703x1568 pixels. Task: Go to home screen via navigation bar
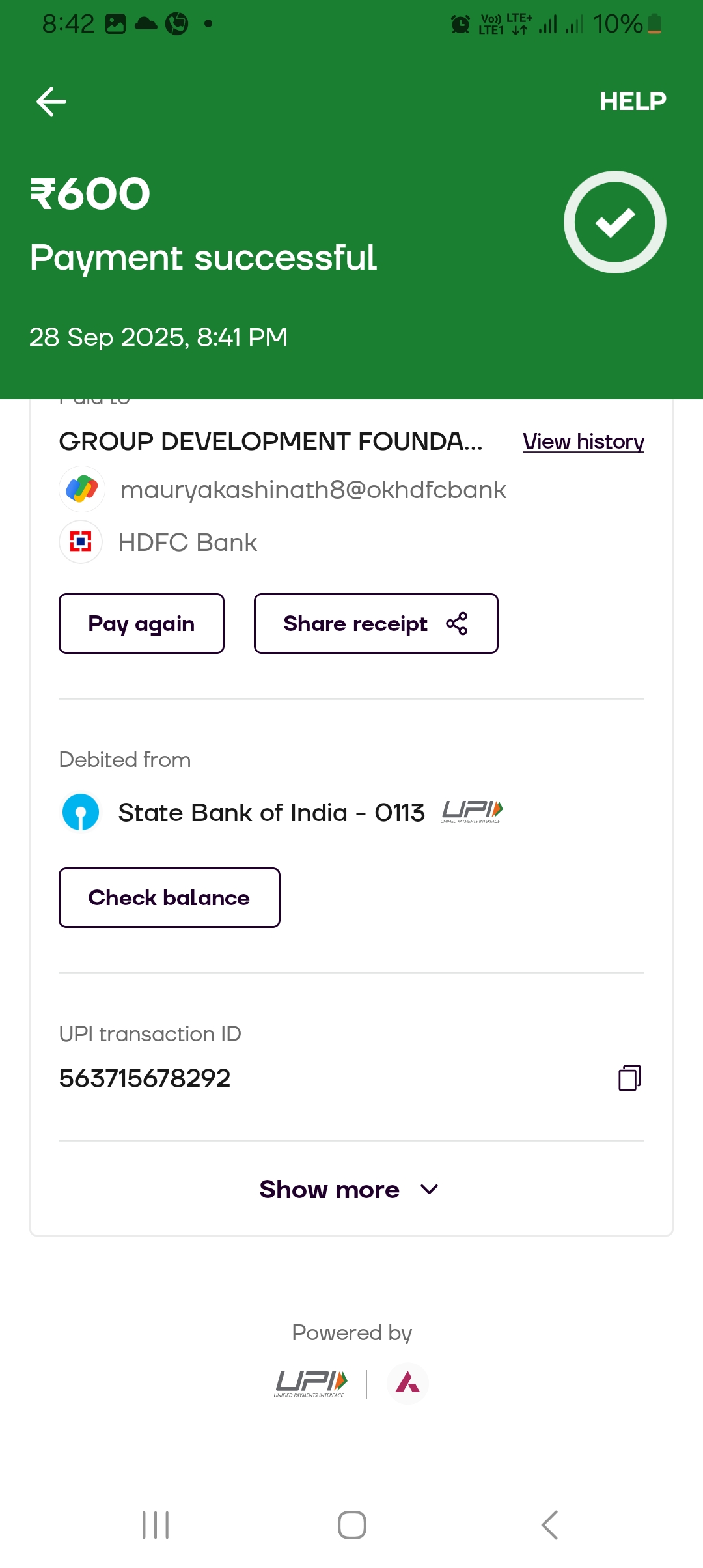click(351, 1525)
